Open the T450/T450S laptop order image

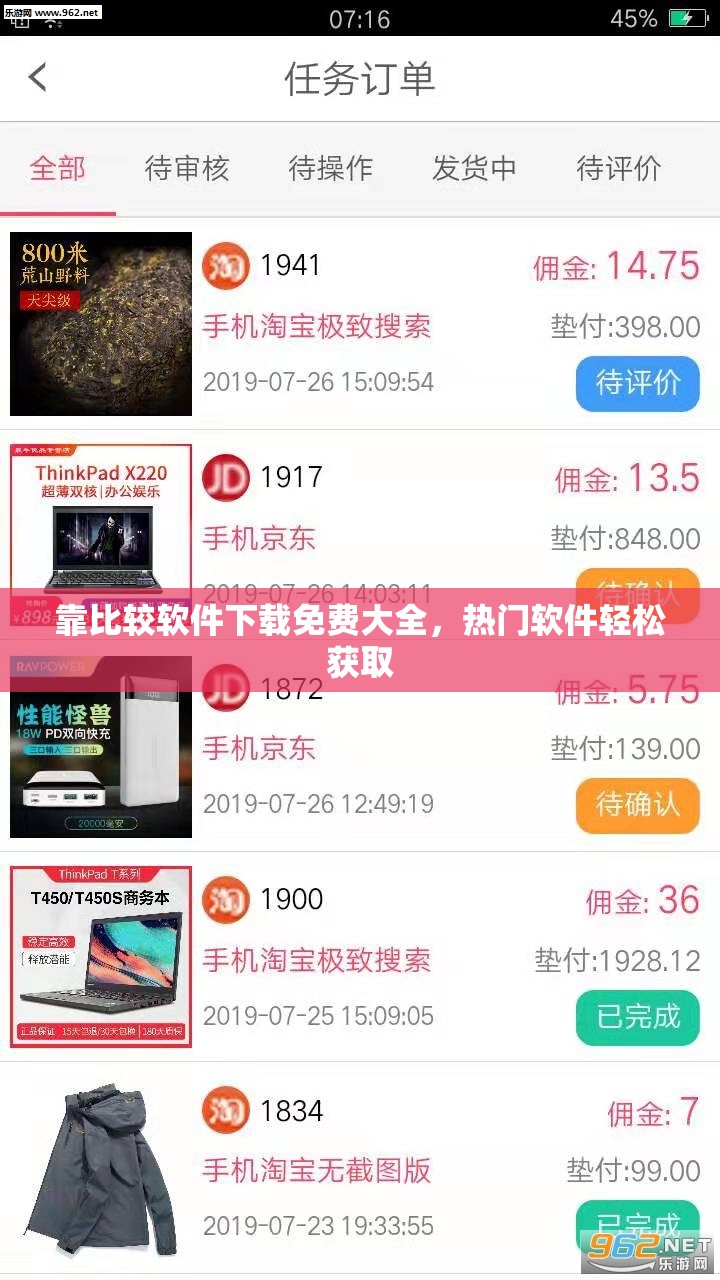pos(101,957)
